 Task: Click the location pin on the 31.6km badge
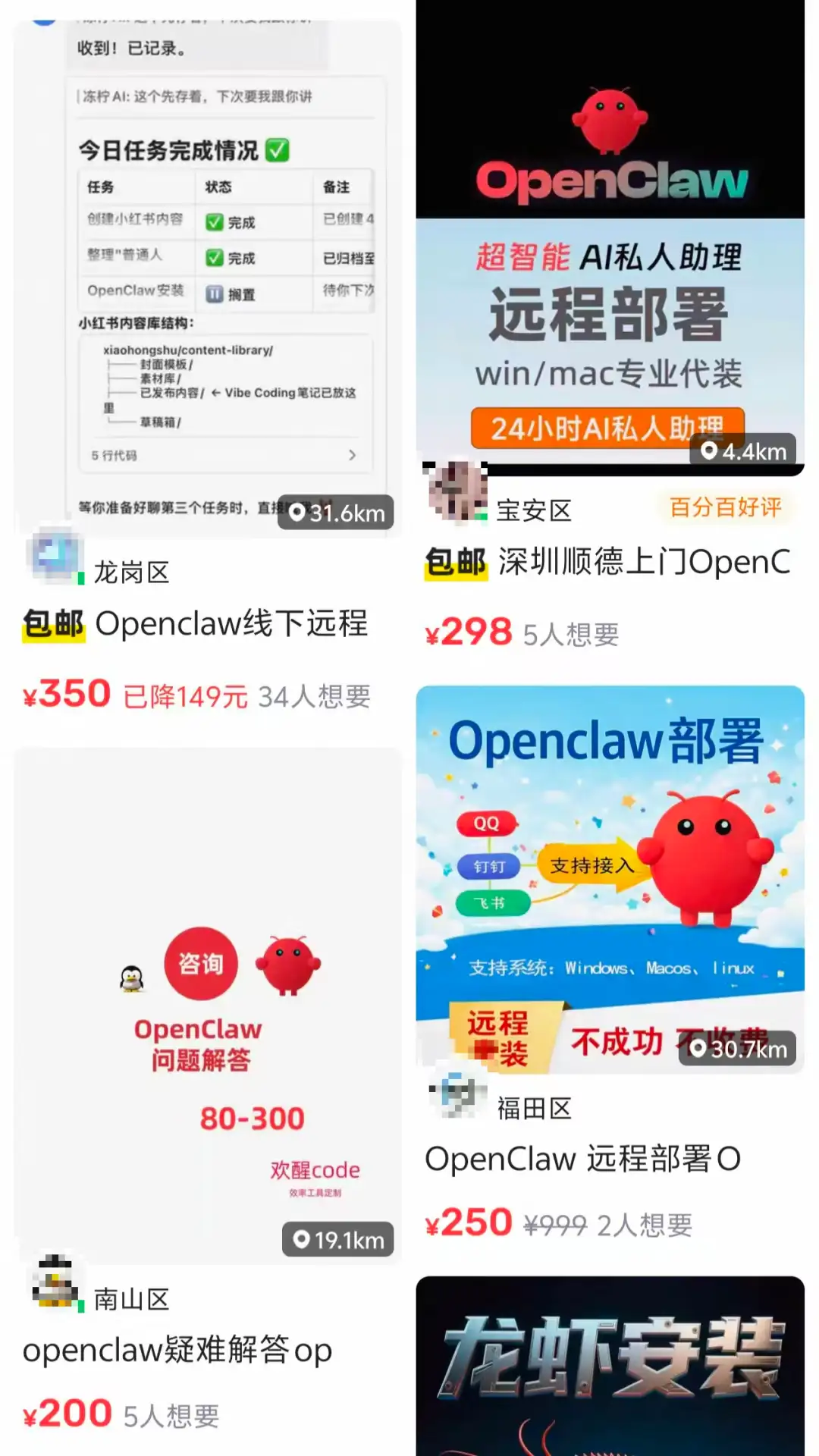(297, 513)
